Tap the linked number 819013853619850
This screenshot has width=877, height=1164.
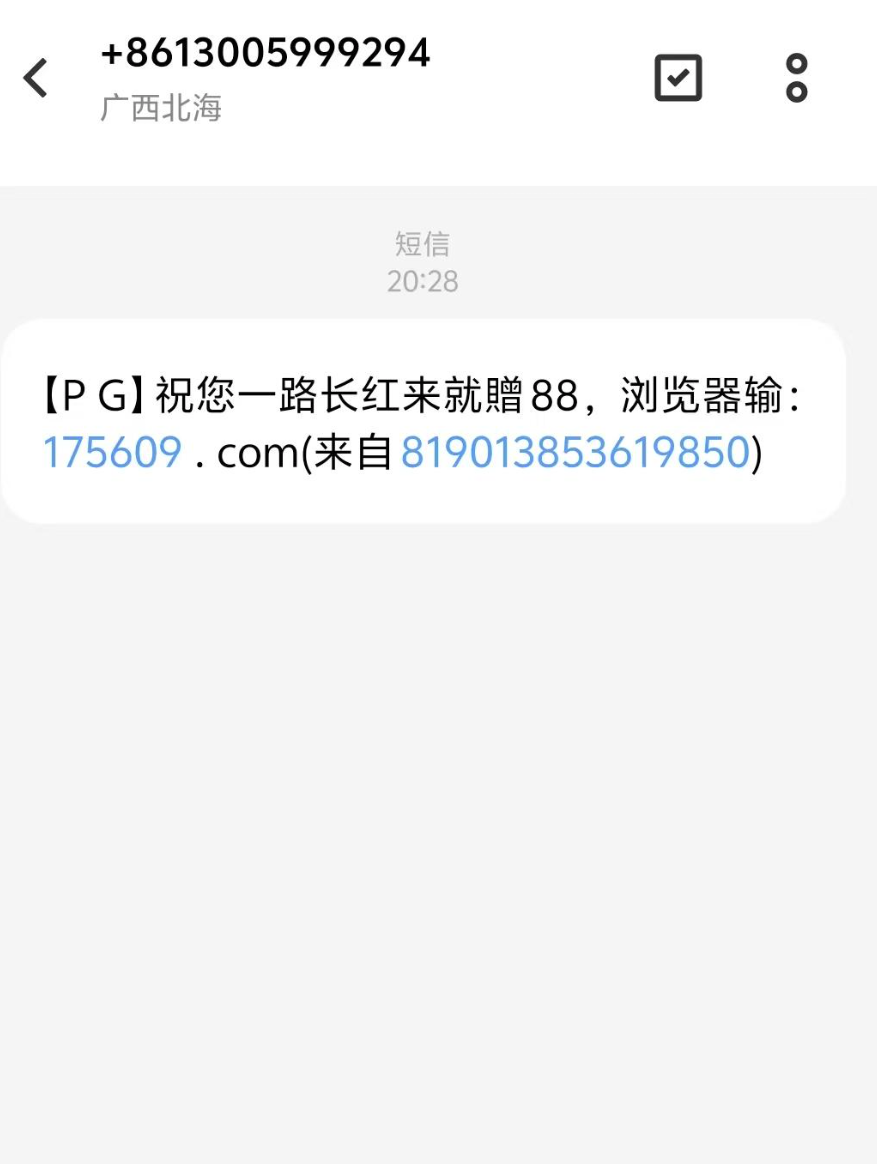coord(575,453)
